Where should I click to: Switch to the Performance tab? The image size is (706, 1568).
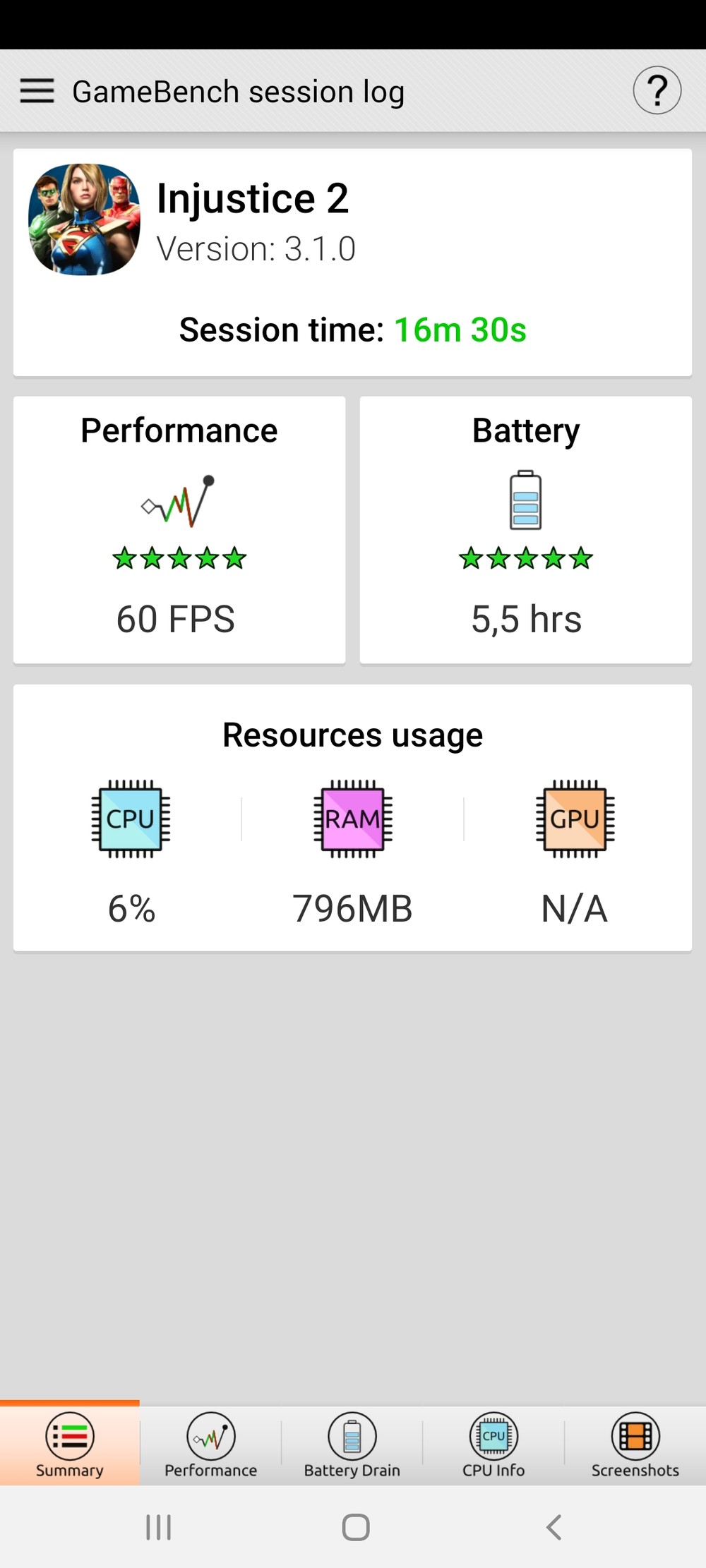pos(210,1445)
